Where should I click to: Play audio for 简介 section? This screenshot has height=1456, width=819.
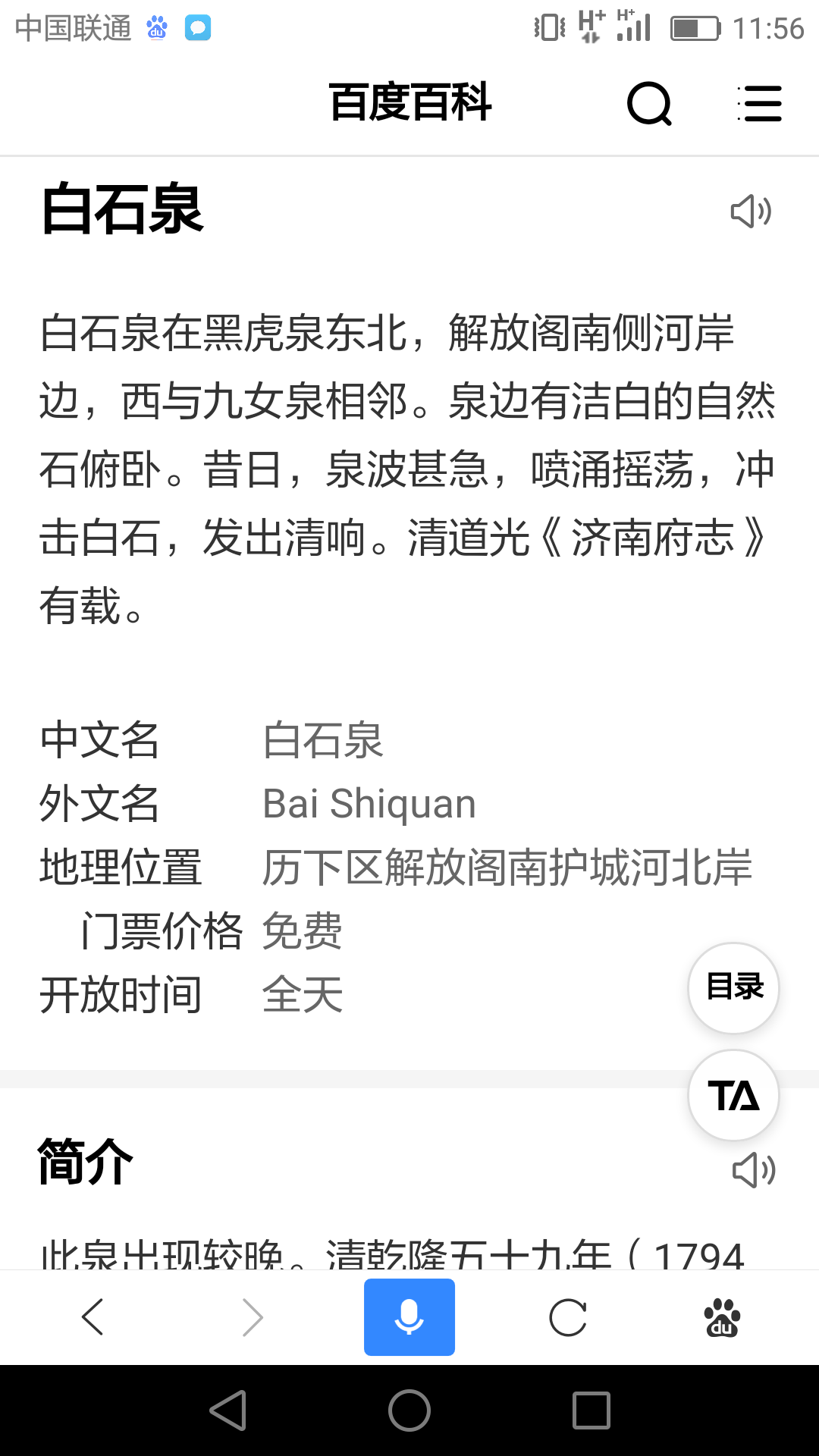[754, 1170]
